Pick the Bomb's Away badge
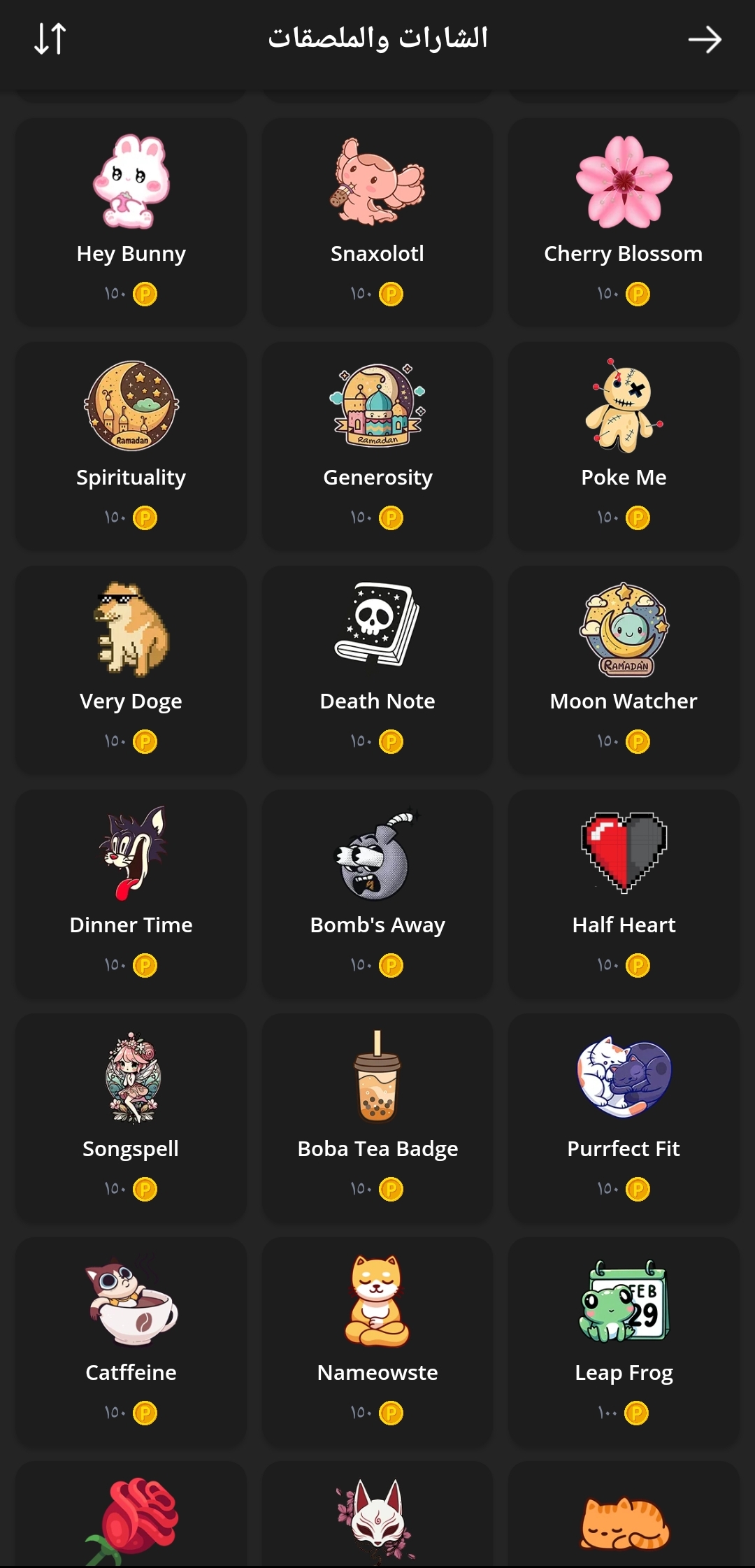Viewport: 755px width, 1568px height. pos(377,892)
